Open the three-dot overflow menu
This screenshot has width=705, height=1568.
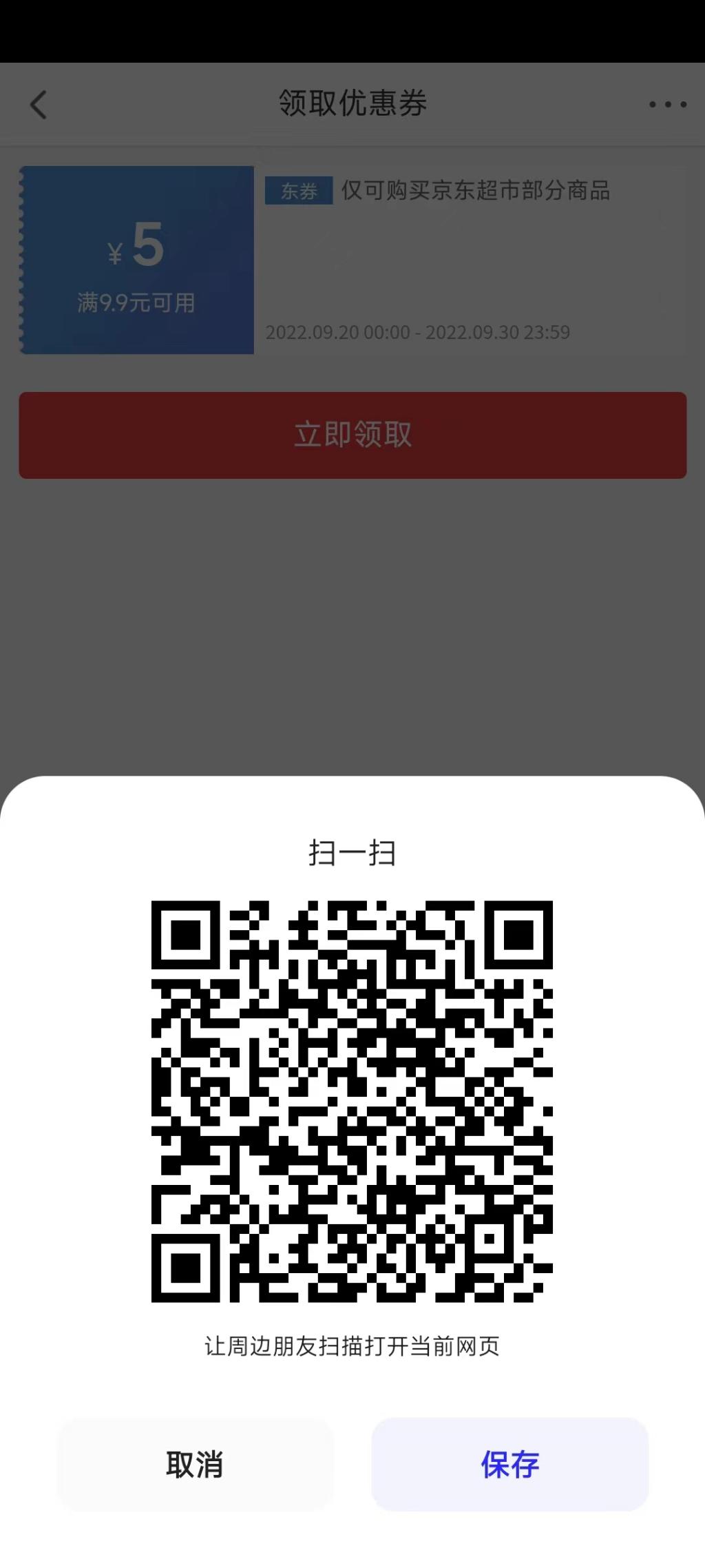pyautogui.click(x=667, y=105)
